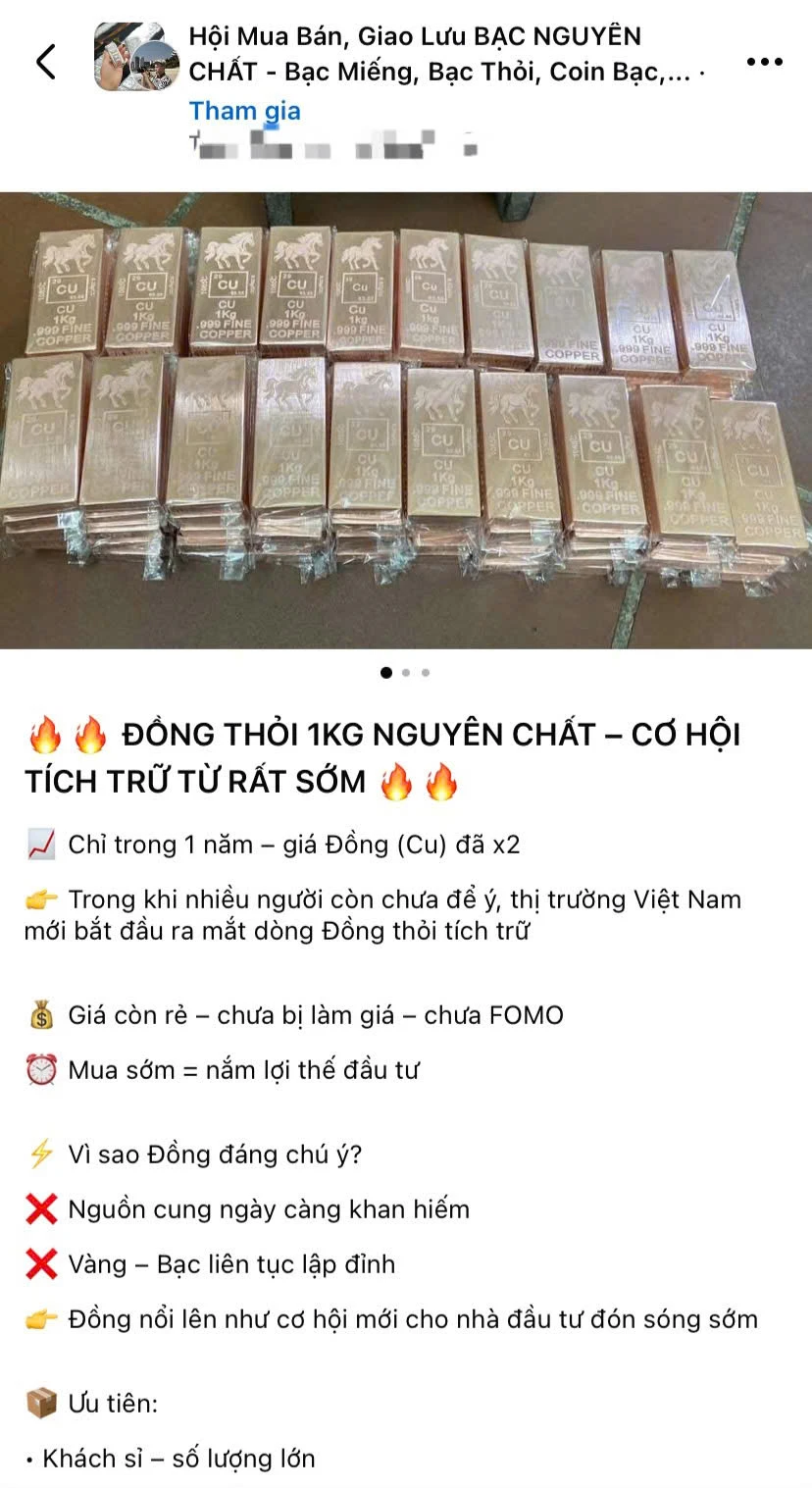The width and height of the screenshot is (812, 1488).
Task: Go back with the top-left arrow
Action: [46, 62]
